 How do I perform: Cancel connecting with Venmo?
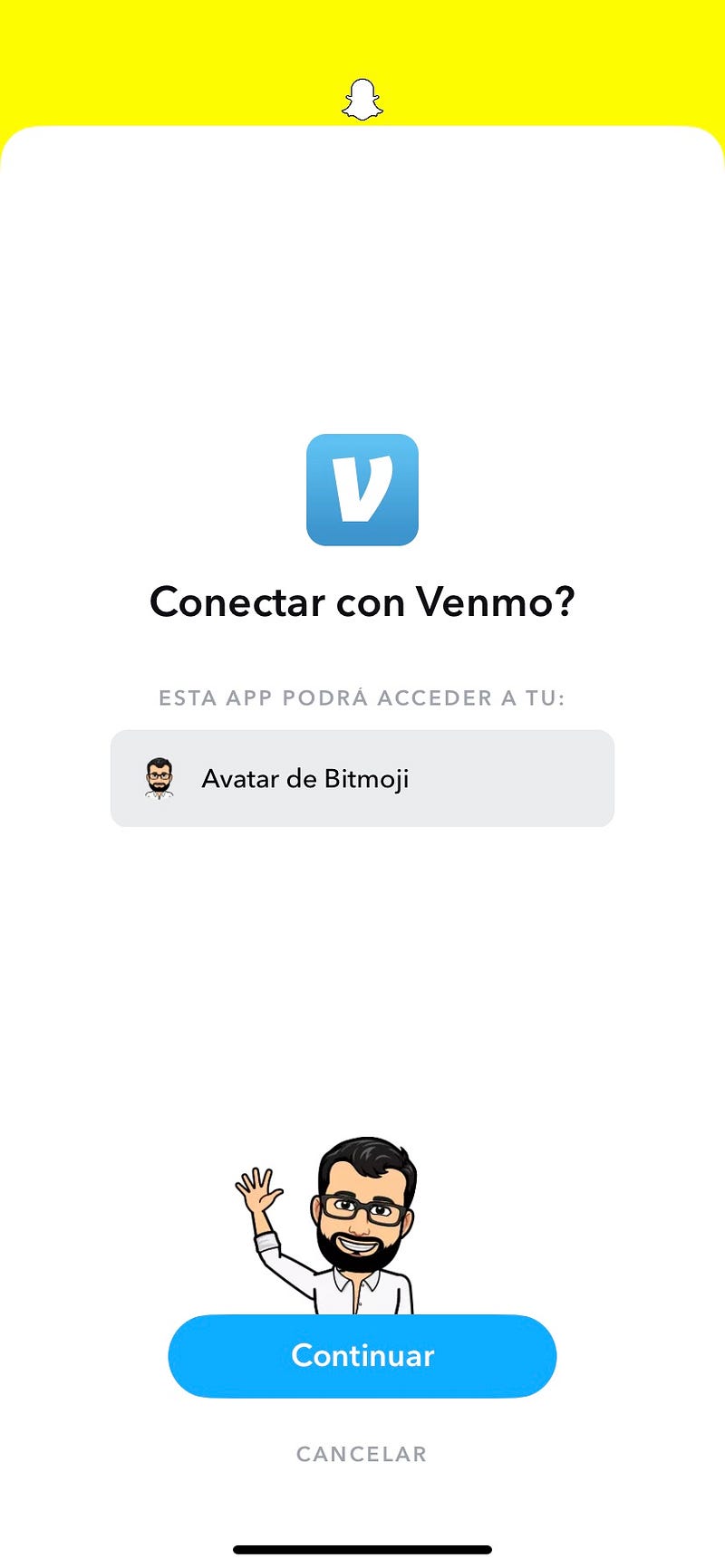click(362, 1454)
